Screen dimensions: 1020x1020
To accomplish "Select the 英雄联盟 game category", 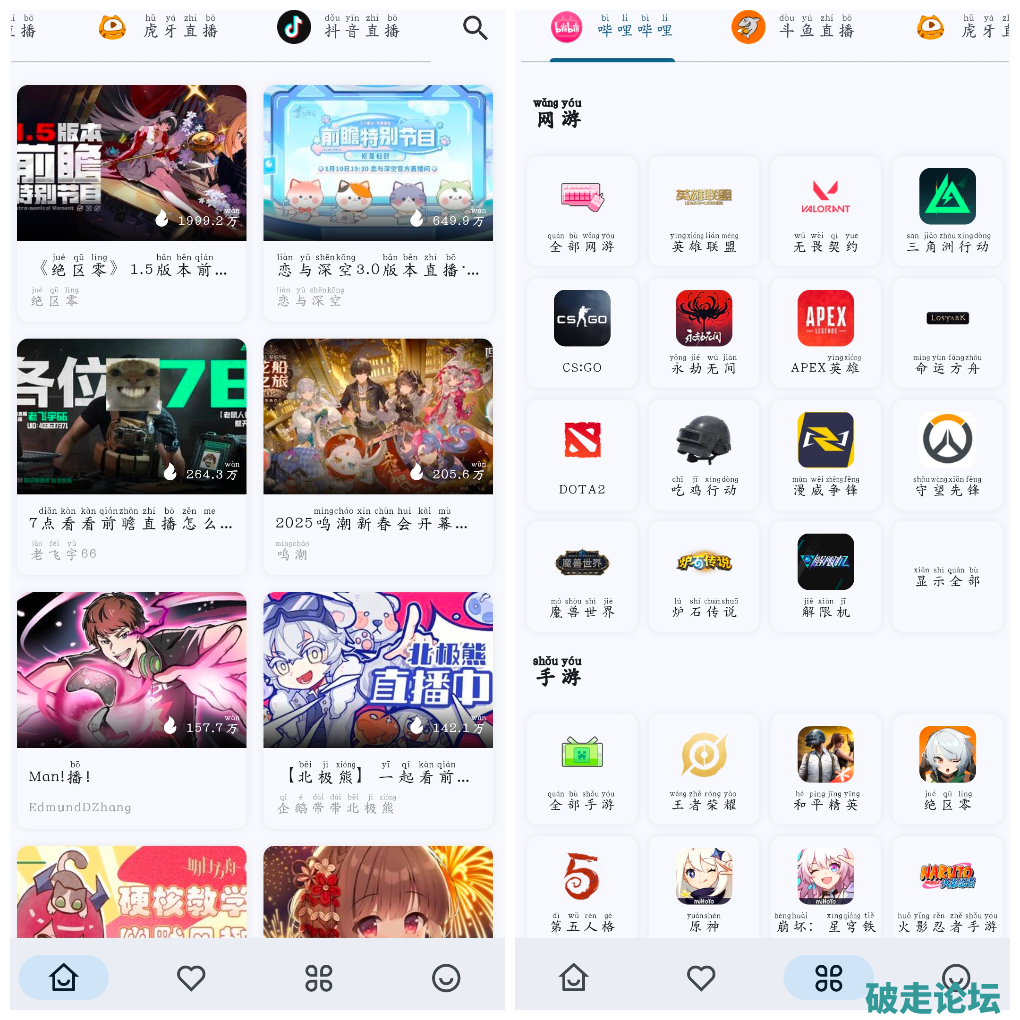I will click(x=703, y=211).
